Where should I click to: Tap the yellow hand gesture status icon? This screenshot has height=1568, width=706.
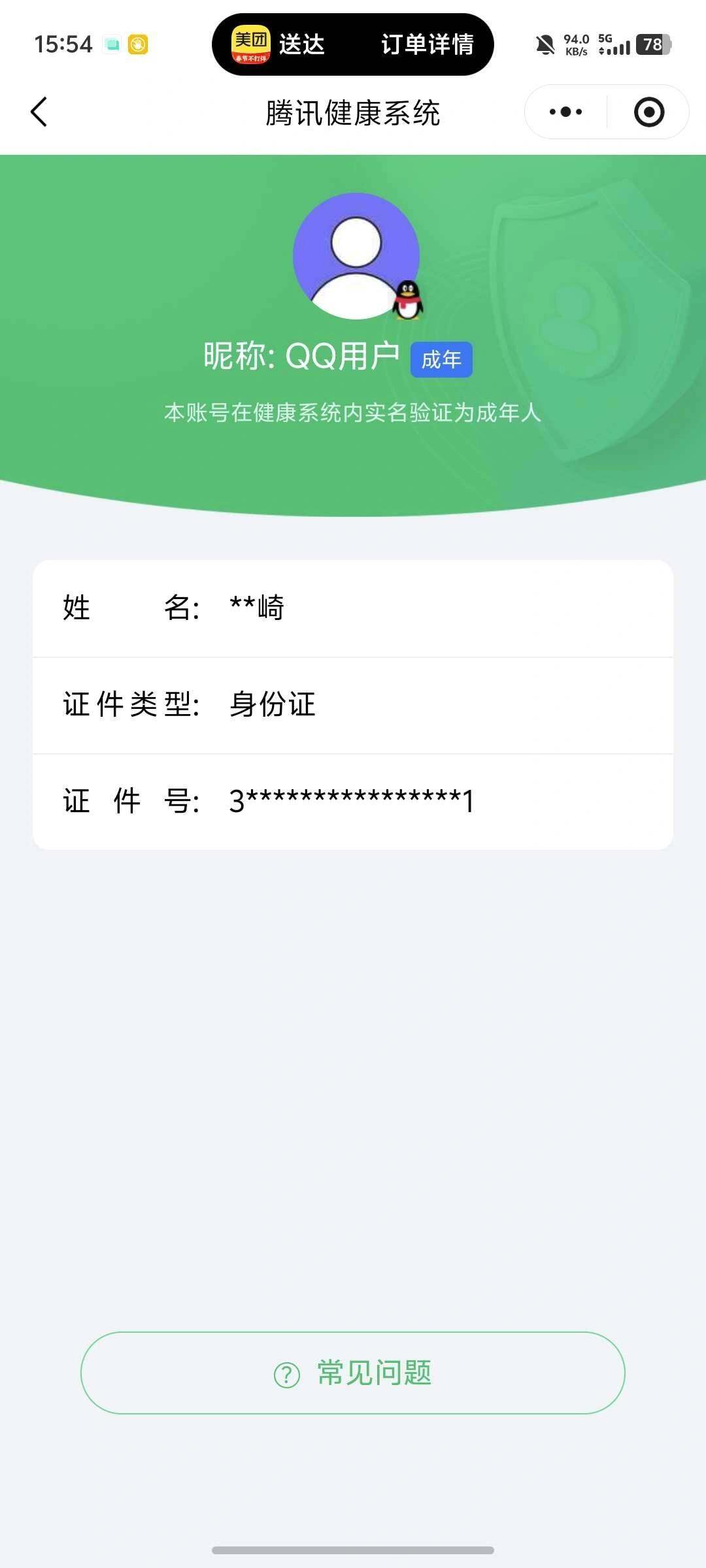coord(137,44)
